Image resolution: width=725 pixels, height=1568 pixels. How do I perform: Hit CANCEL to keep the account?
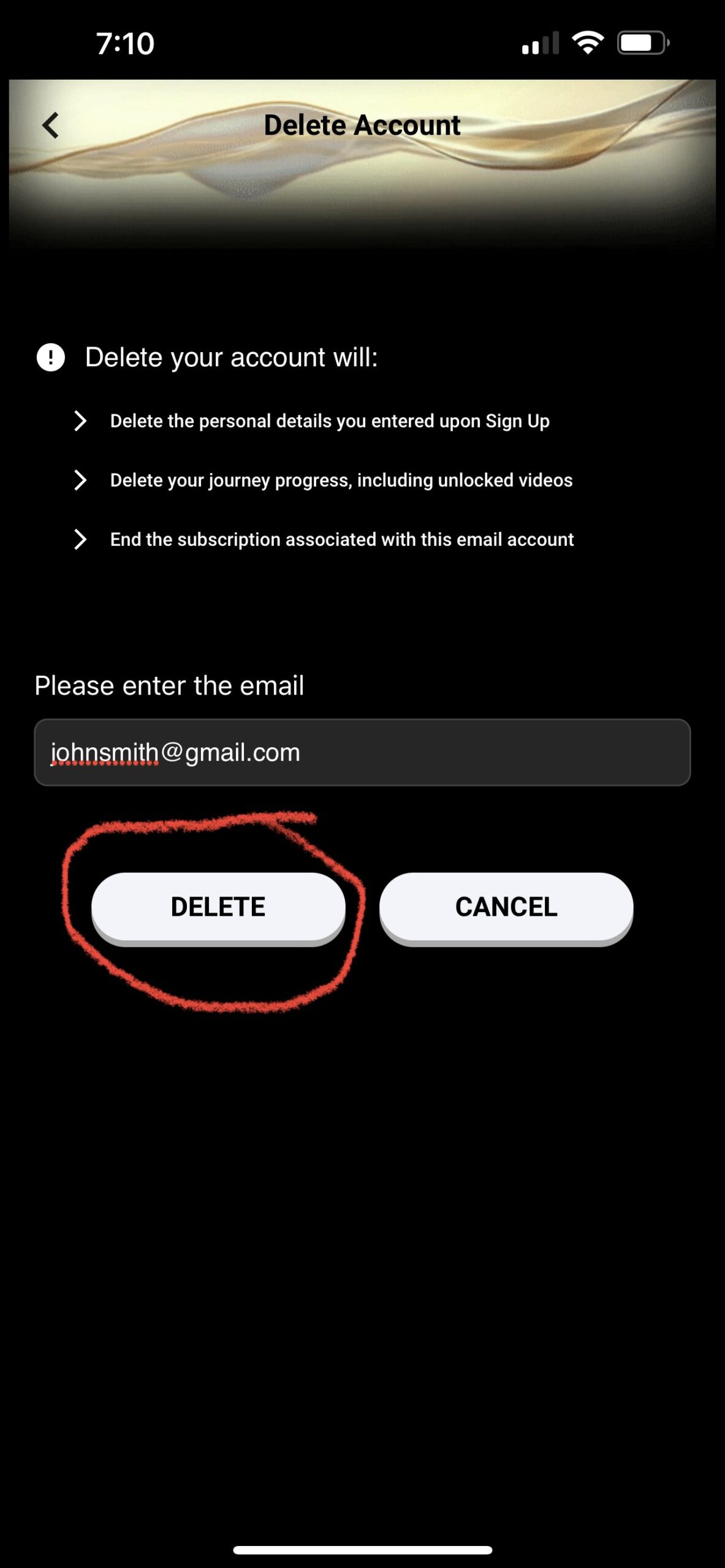pyautogui.click(x=506, y=909)
